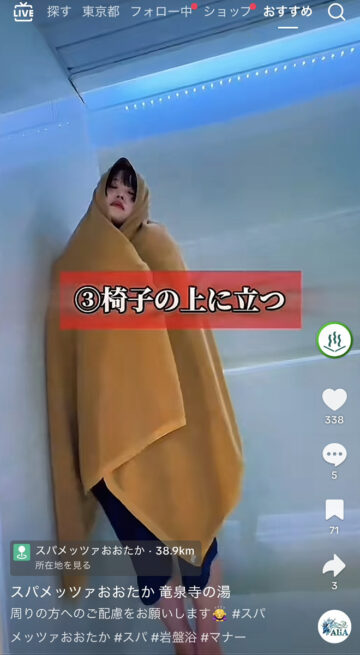Screen dimensions: 360x655
Task: Switch to the フォロー中 tab
Action: [162, 12]
